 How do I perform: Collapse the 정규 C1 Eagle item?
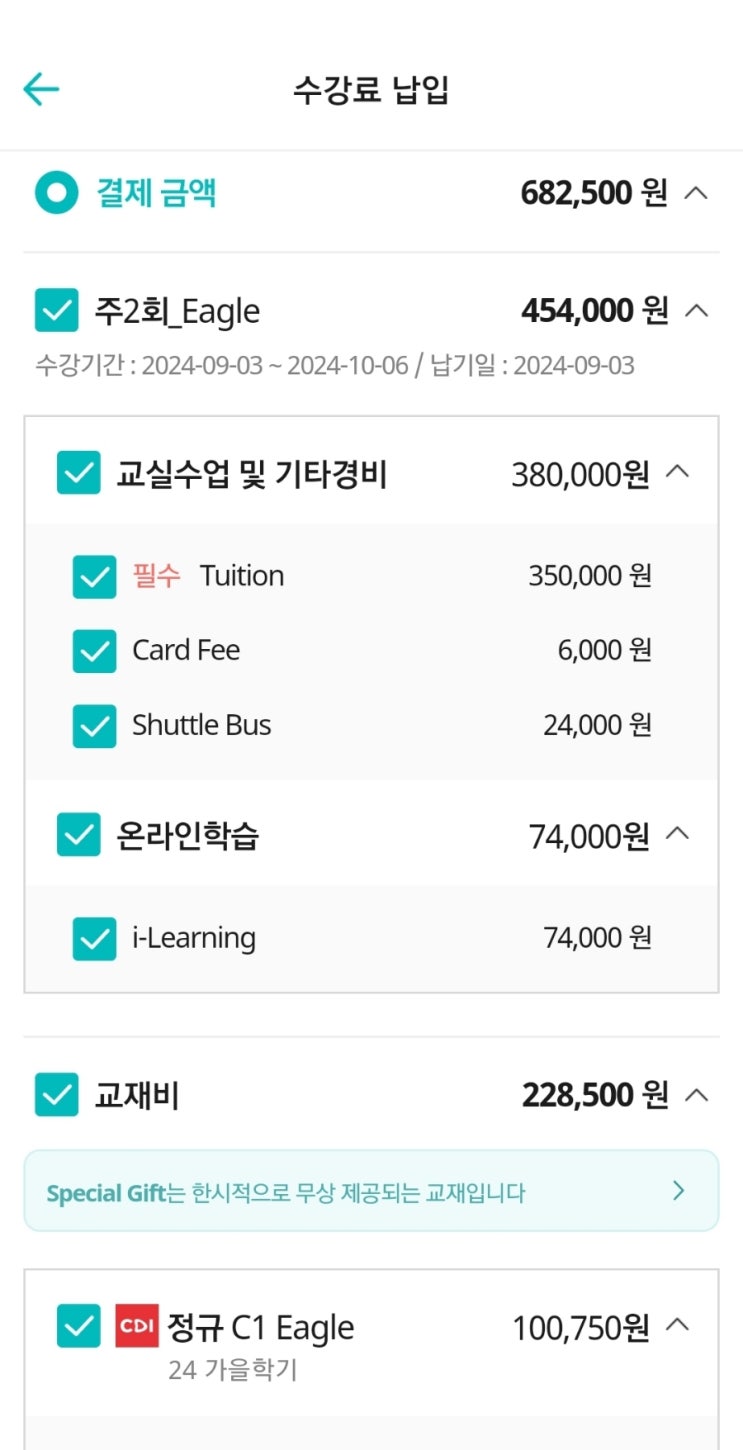click(677, 1326)
